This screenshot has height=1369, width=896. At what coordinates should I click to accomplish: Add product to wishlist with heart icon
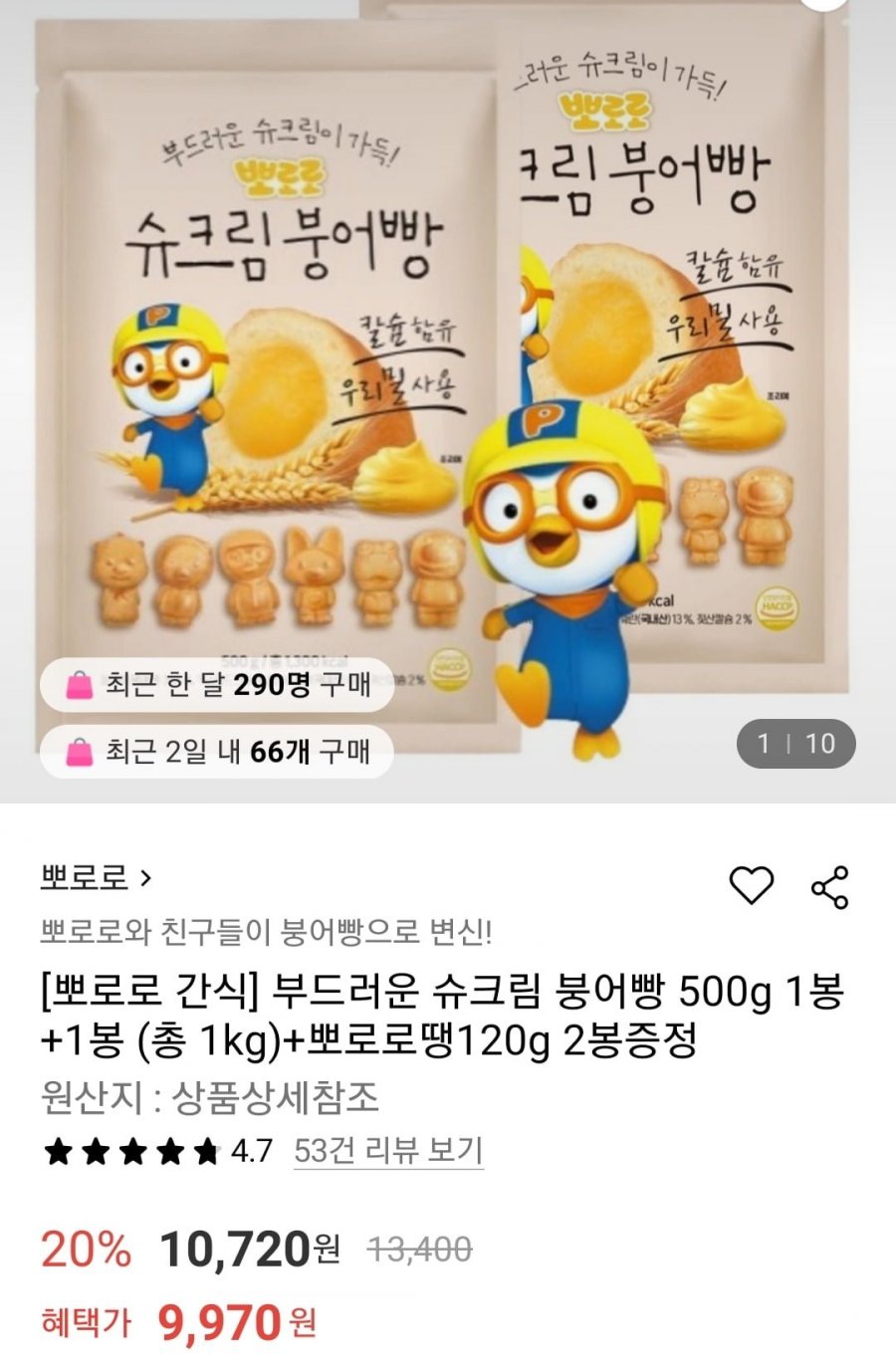(x=751, y=885)
